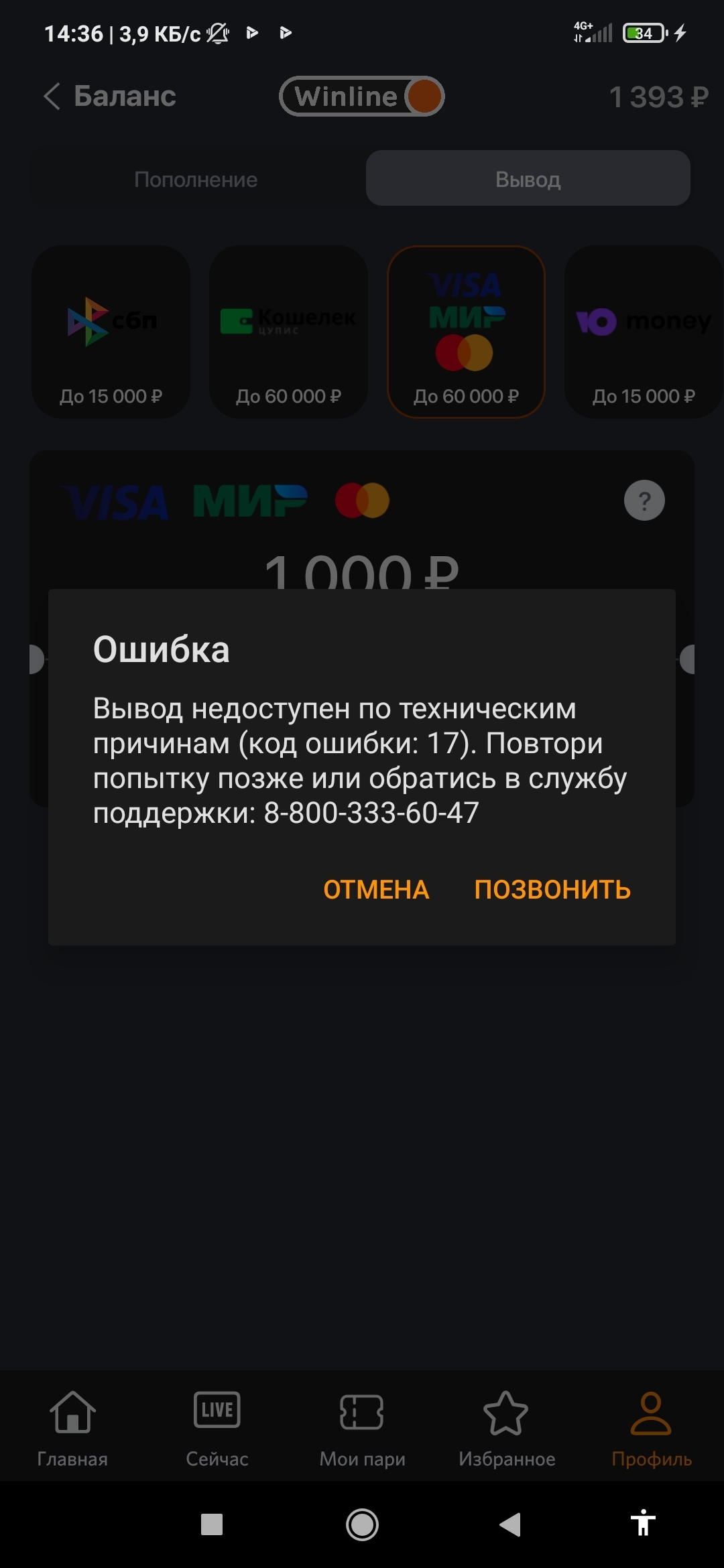The width and height of the screenshot is (724, 1568).
Task: Select the Visa МИР card method
Action: [x=467, y=332]
